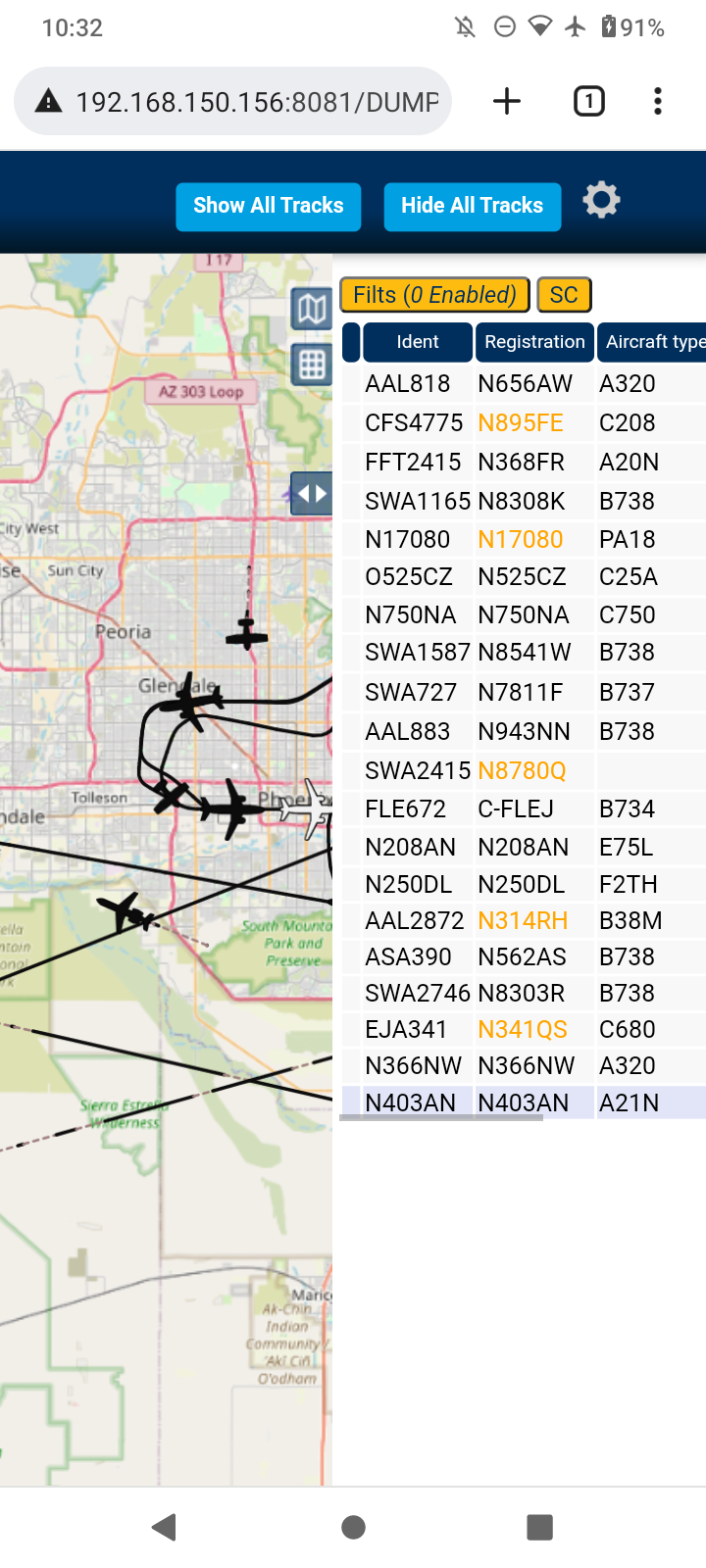Open browser new tab plus
Image resolution: width=706 pixels, height=1568 pixels.
[x=507, y=101]
